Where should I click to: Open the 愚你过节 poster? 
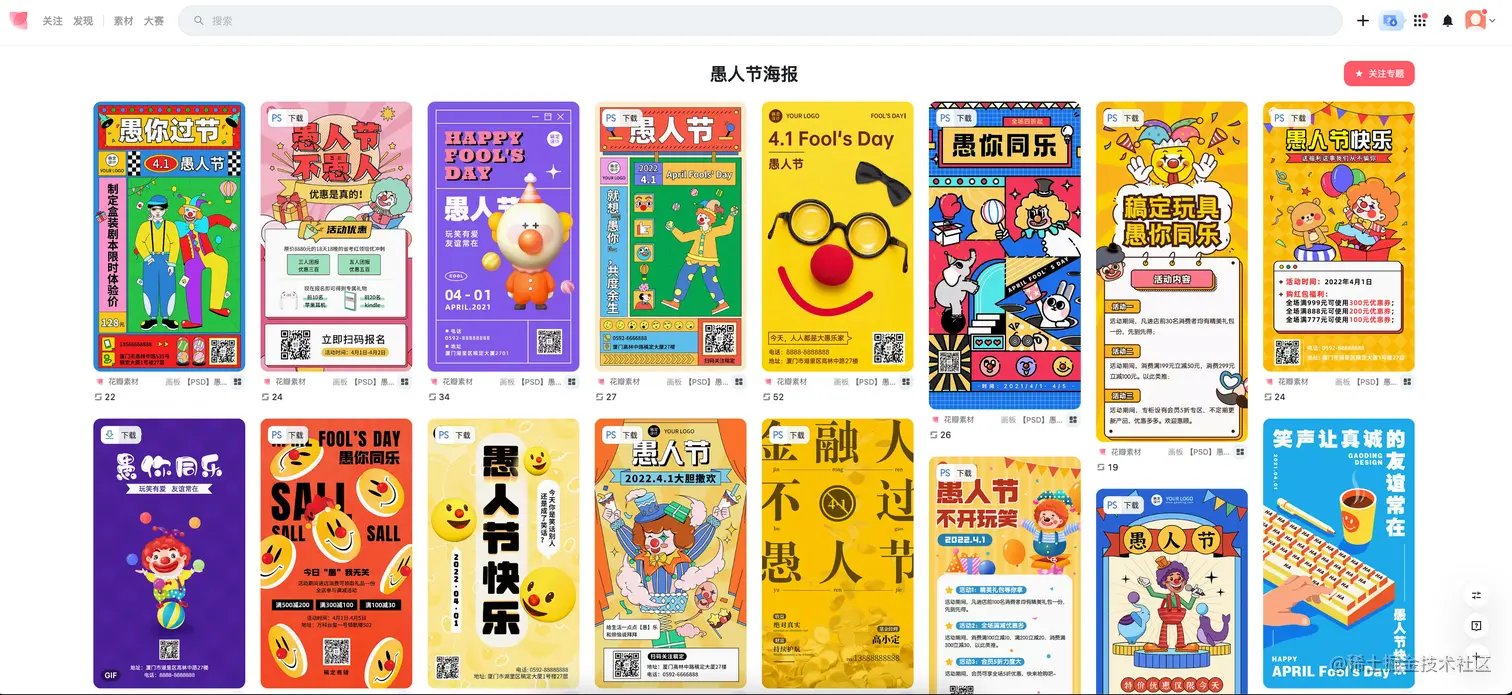tap(169, 236)
